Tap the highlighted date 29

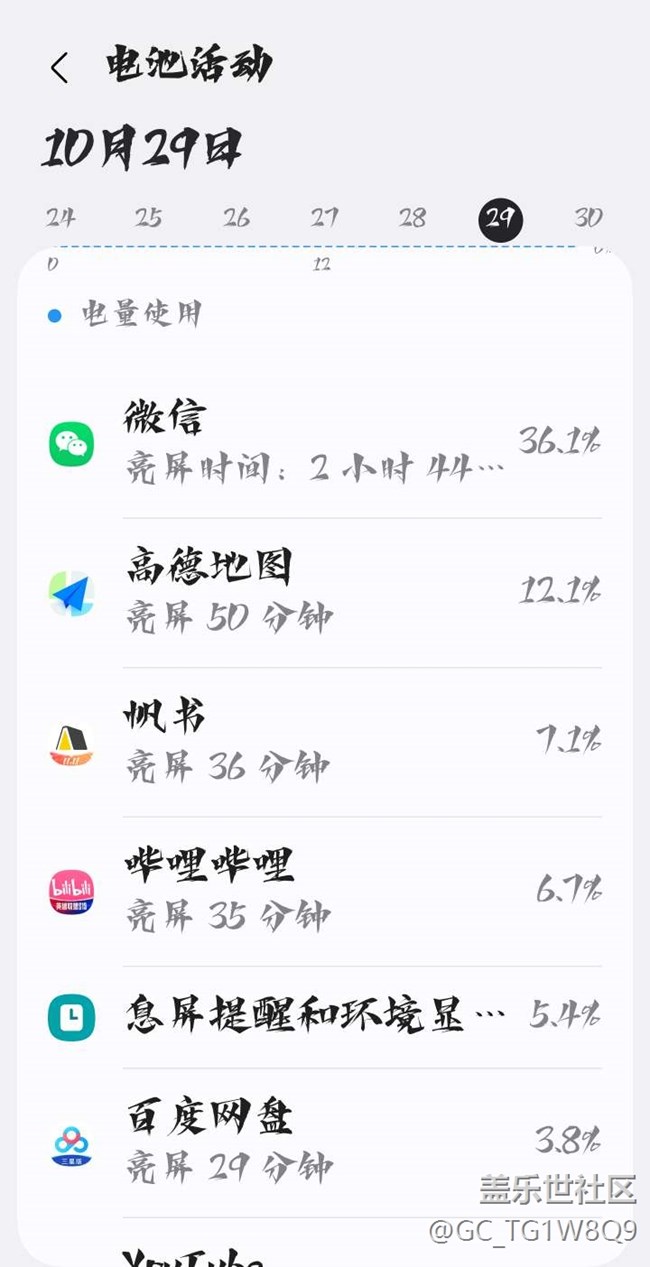(500, 218)
